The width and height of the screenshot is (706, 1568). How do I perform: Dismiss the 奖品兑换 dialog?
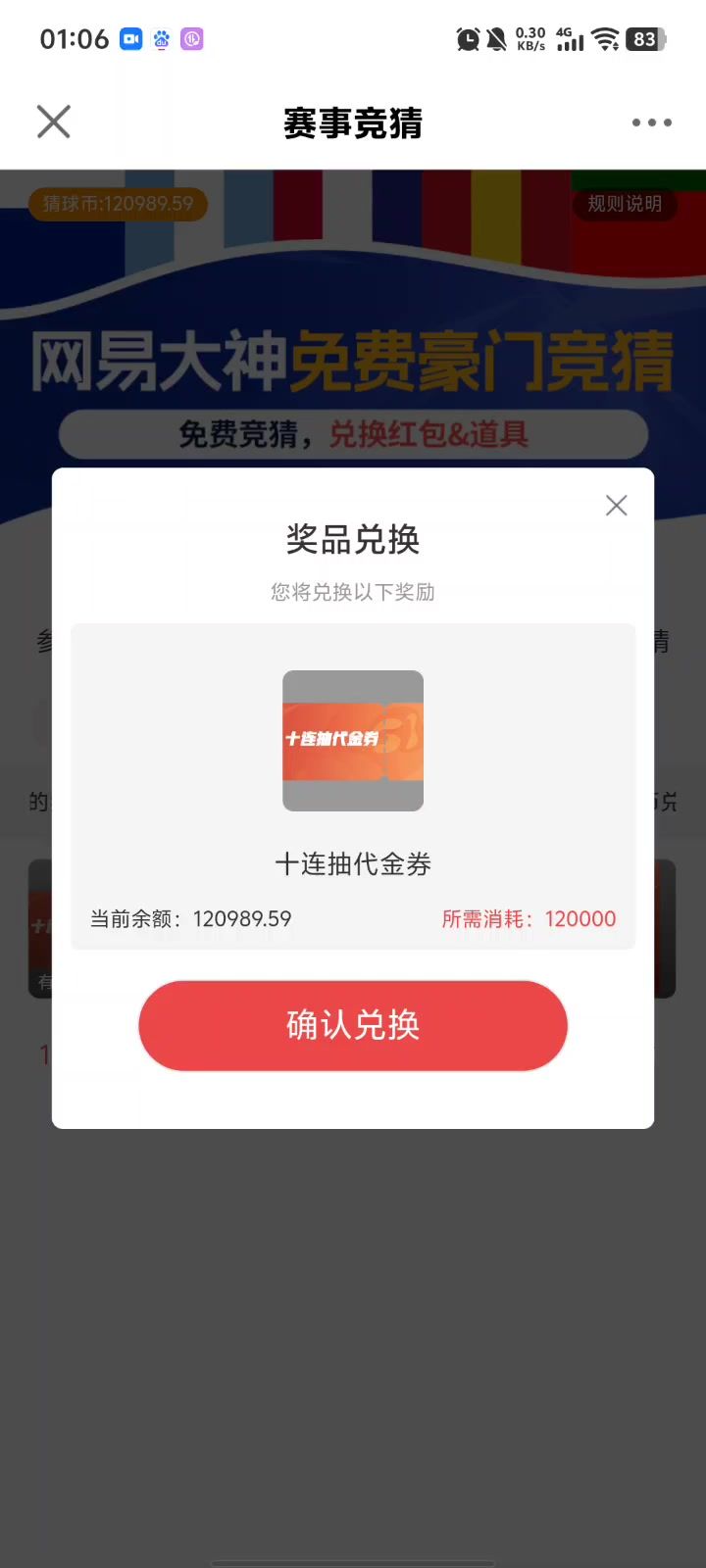click(x=616, y=506)
